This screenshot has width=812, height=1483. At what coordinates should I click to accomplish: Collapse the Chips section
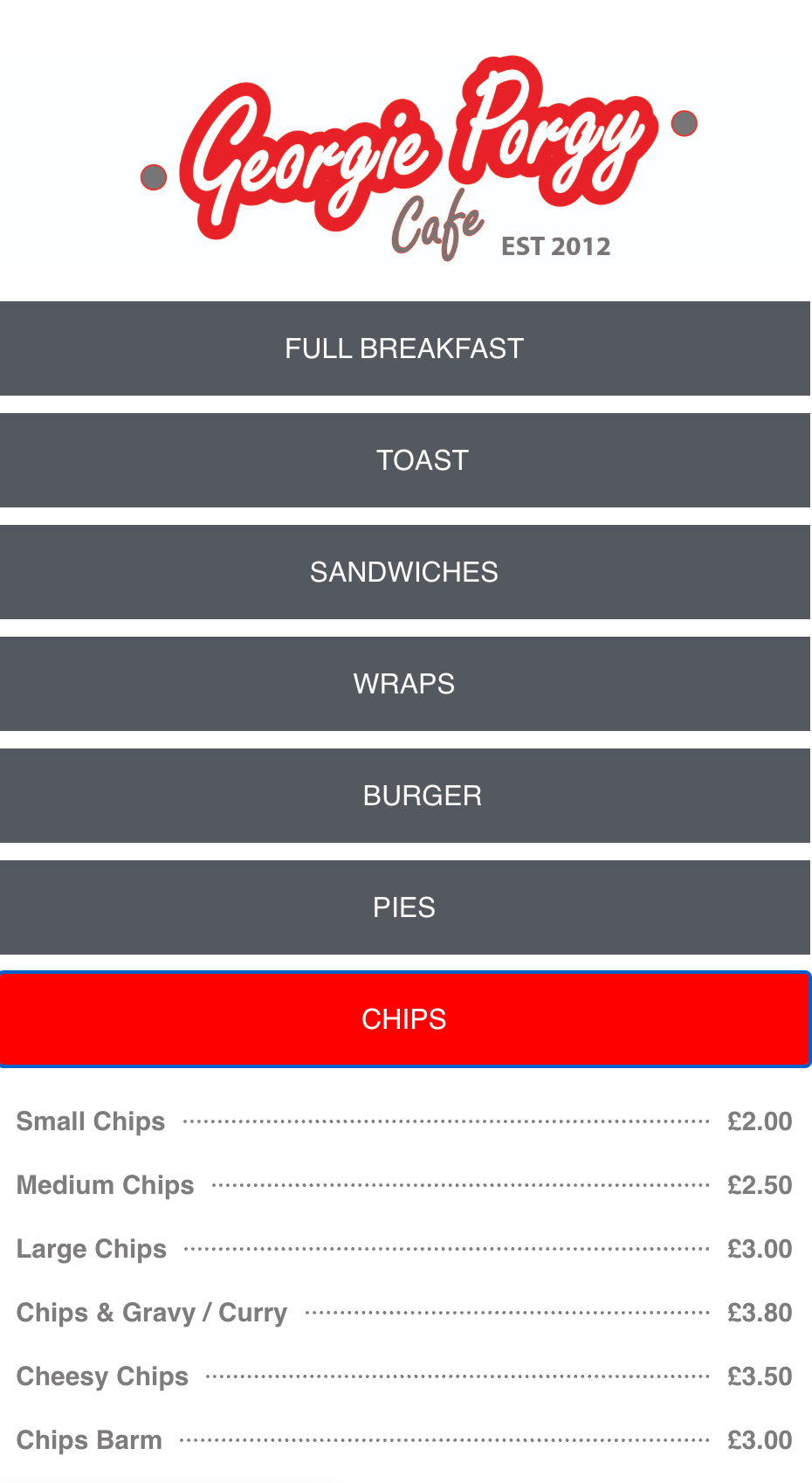404,1019
